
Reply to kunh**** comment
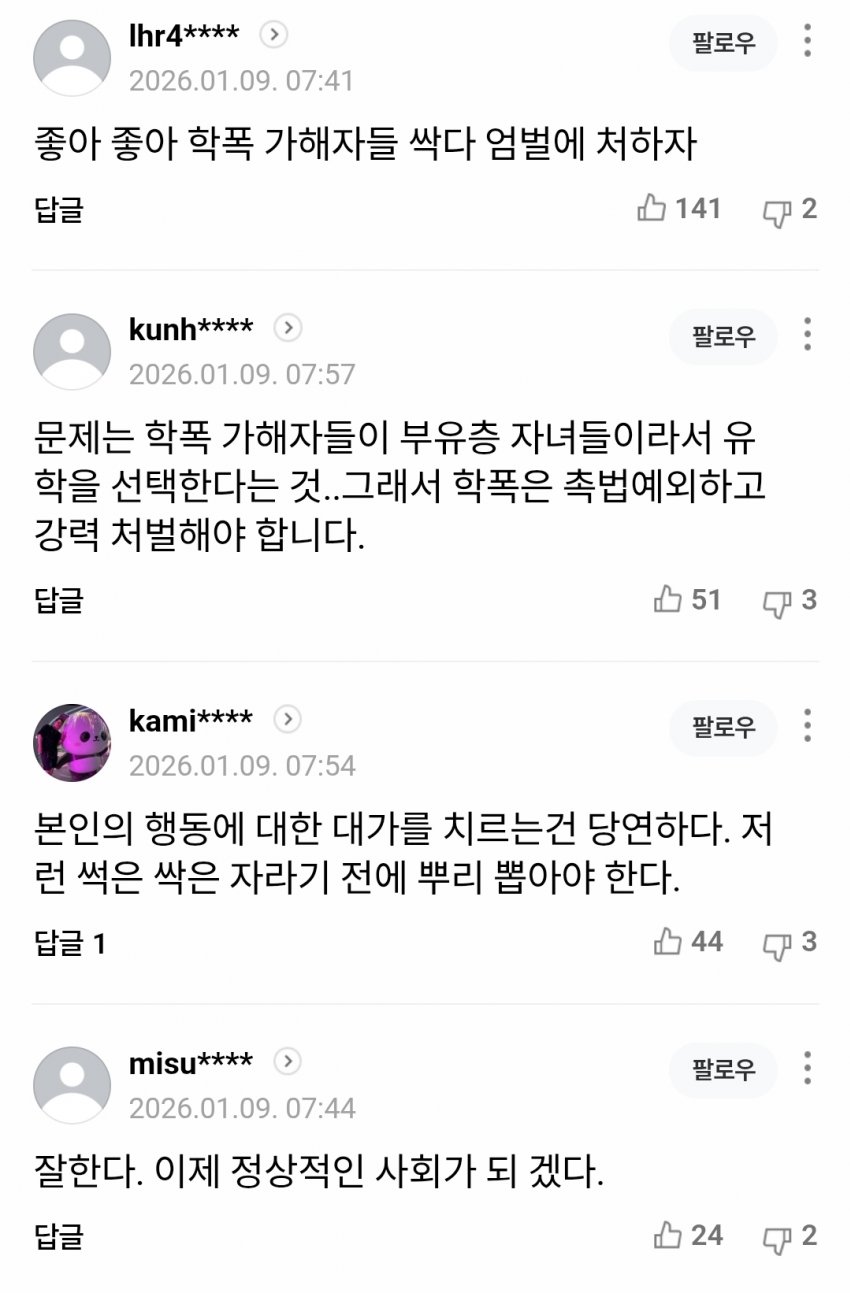(x=58, y=600)
